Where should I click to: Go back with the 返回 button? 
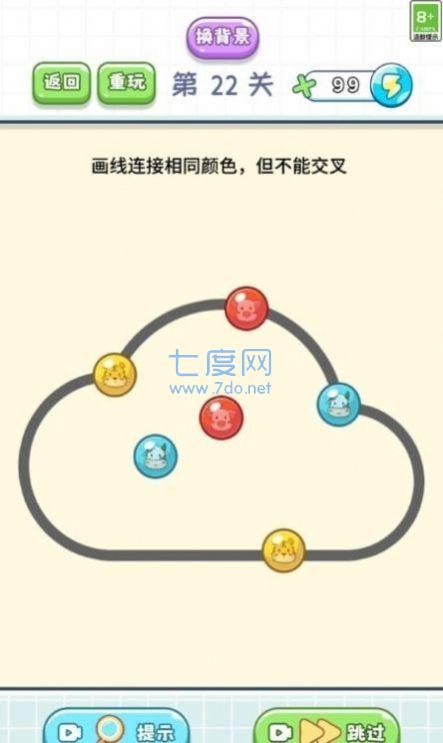click(x=62, y=83)
